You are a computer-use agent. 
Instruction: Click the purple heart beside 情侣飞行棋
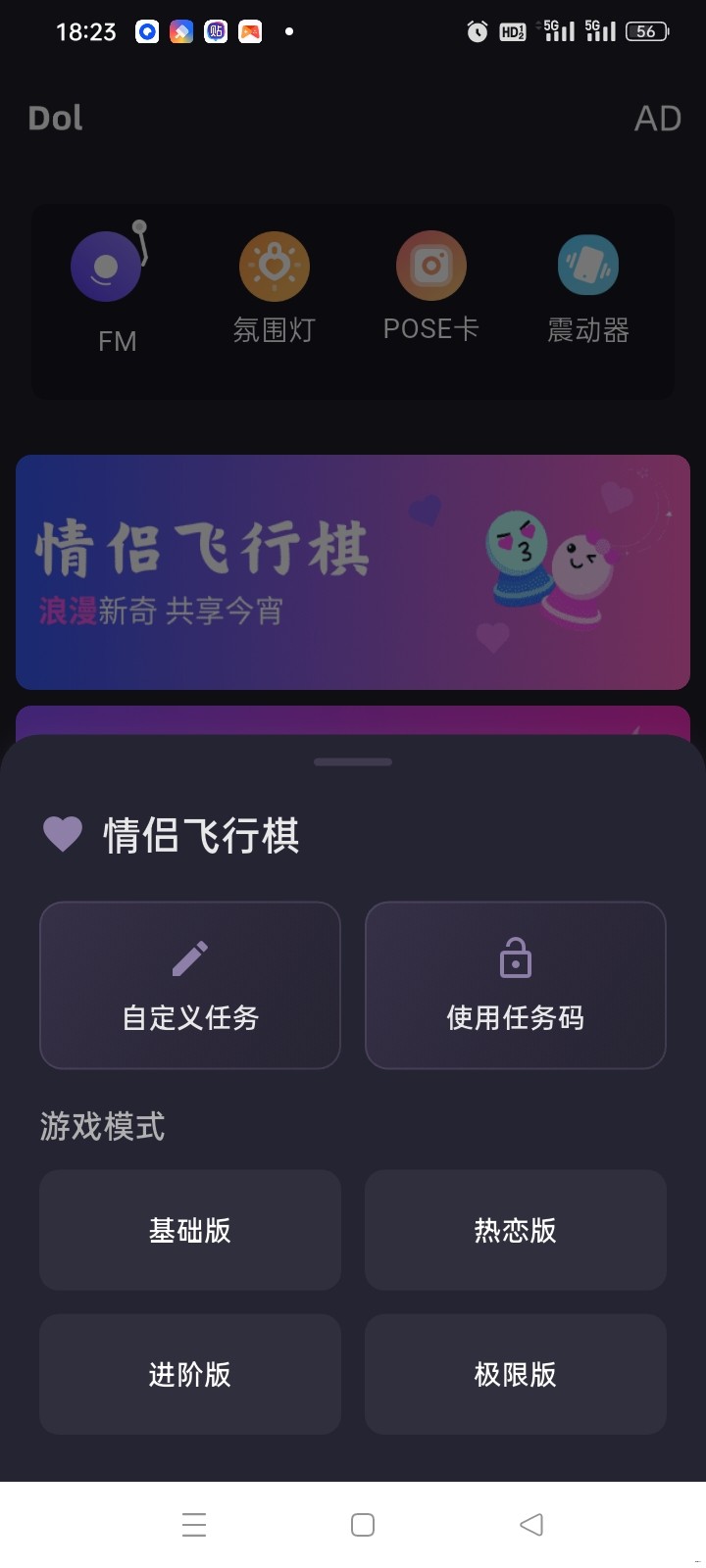tap(63, 834)
